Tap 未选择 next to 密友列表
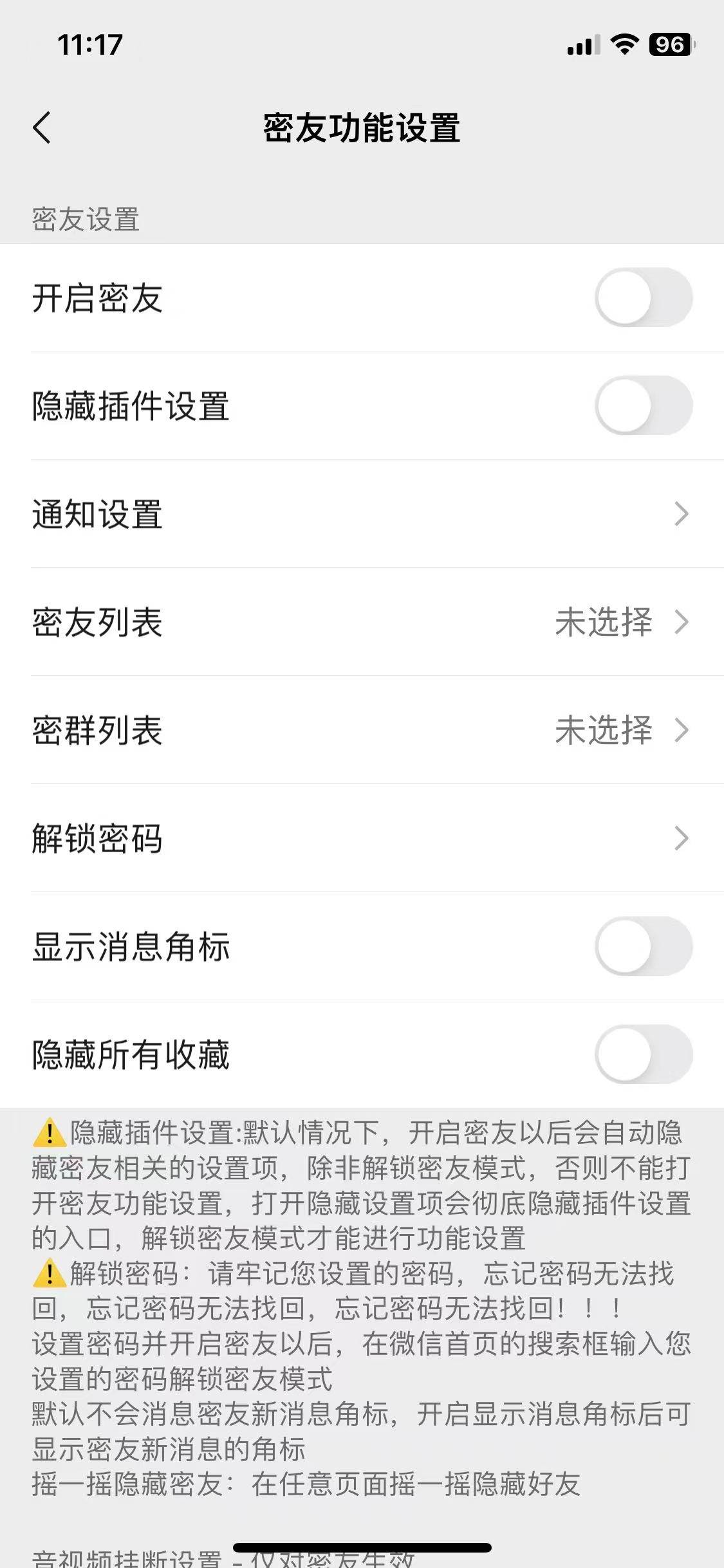This screenshot has height=1568, width=724. tap(604, 622)
